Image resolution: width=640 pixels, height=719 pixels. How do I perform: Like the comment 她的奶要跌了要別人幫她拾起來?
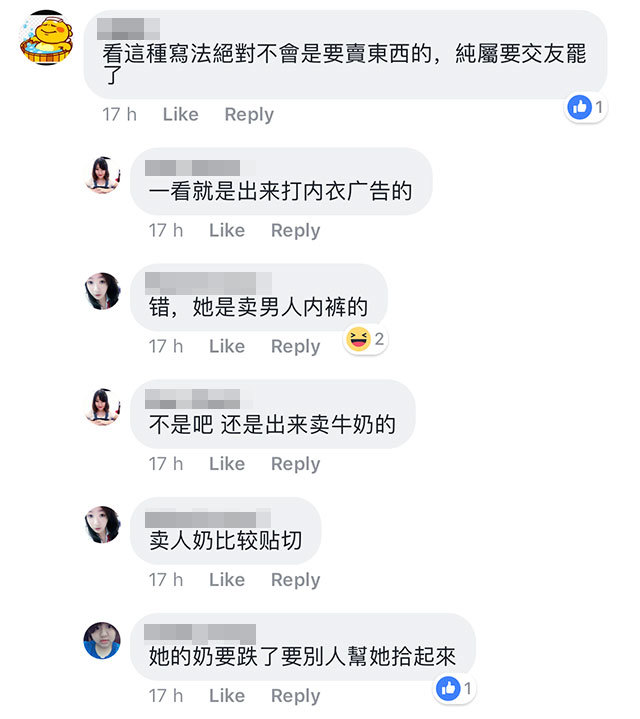(x=226, y=696)
